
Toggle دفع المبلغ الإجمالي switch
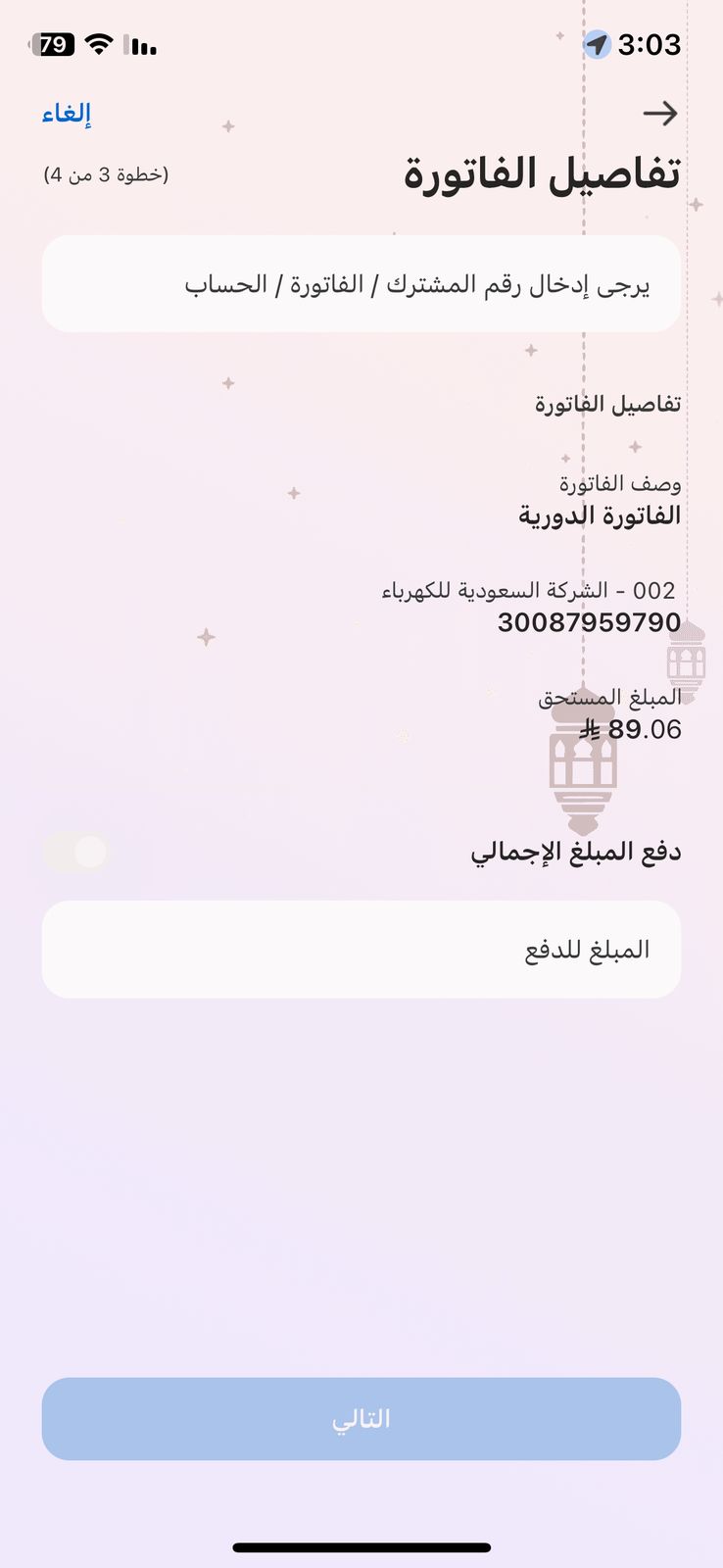tap(78, 852)
